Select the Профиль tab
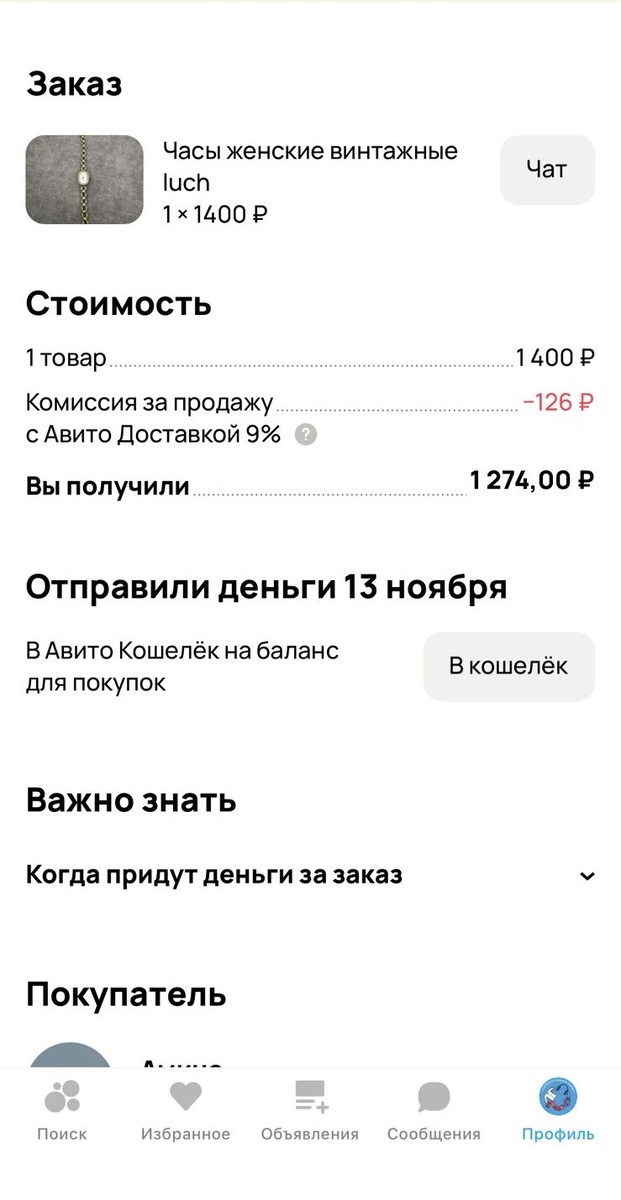Viewport: 621px width, 1200px height. pos(557,1110)
